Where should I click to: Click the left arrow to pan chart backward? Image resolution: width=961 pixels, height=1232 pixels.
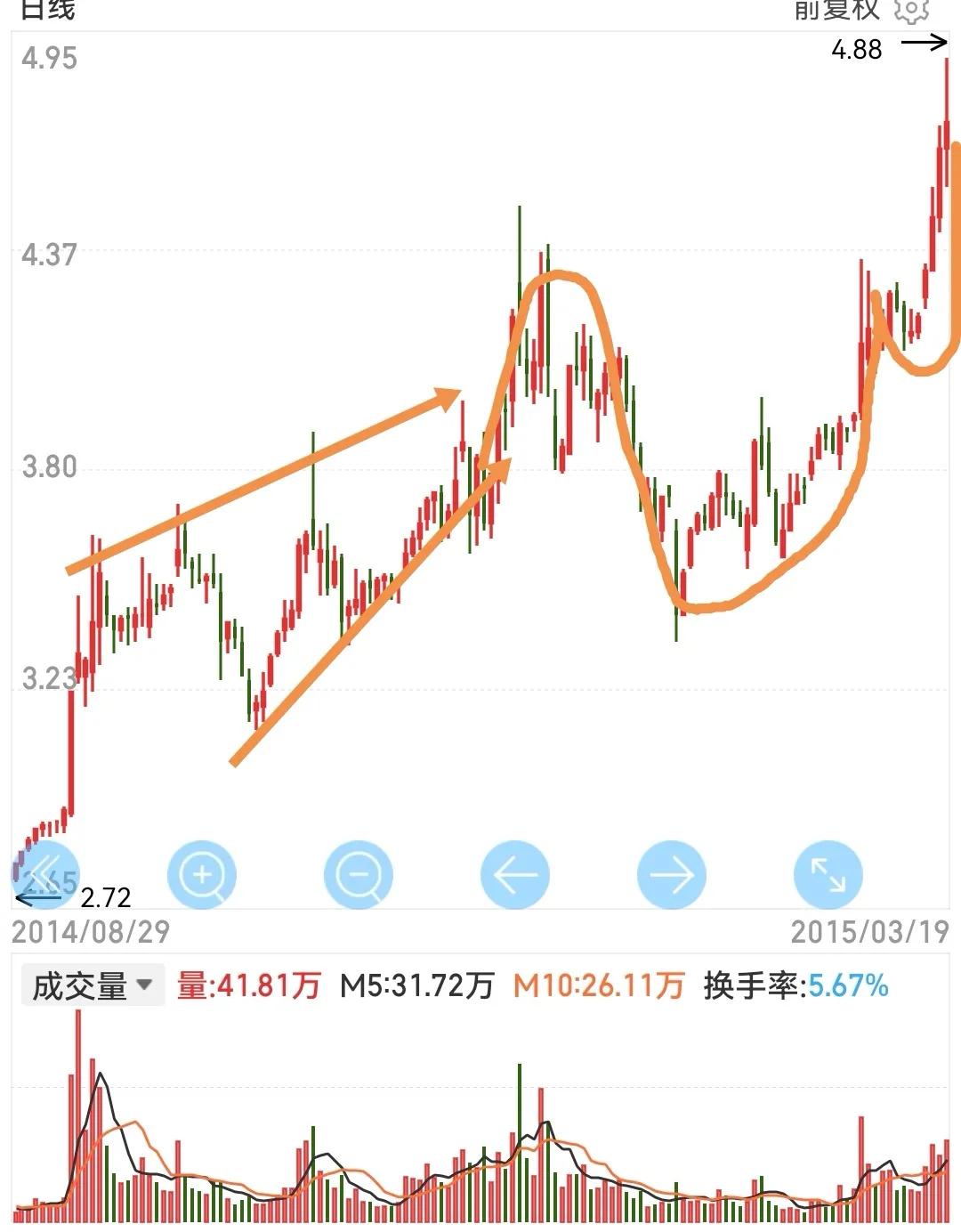(x=514, y=875)
